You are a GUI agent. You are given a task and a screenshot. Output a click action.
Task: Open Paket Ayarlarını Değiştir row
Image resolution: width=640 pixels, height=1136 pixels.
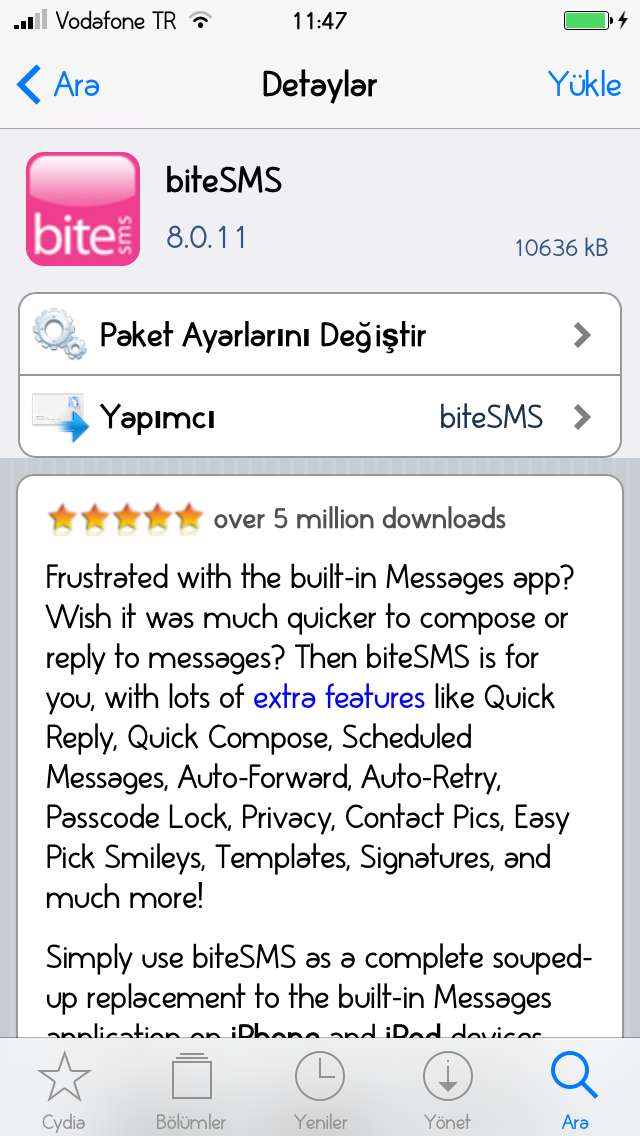[x=320, y=335]
